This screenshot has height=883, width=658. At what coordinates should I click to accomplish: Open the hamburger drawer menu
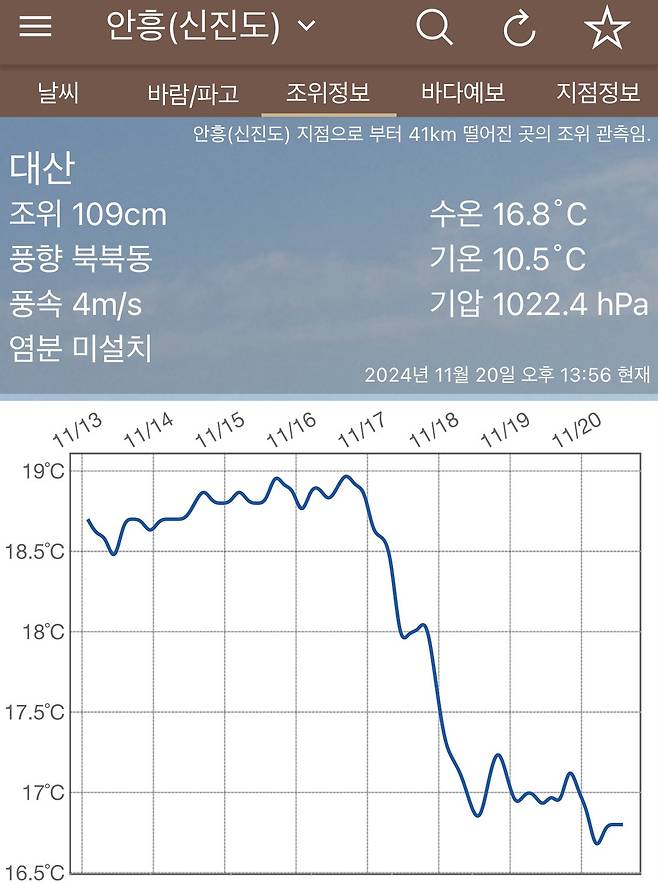[36, 27]
